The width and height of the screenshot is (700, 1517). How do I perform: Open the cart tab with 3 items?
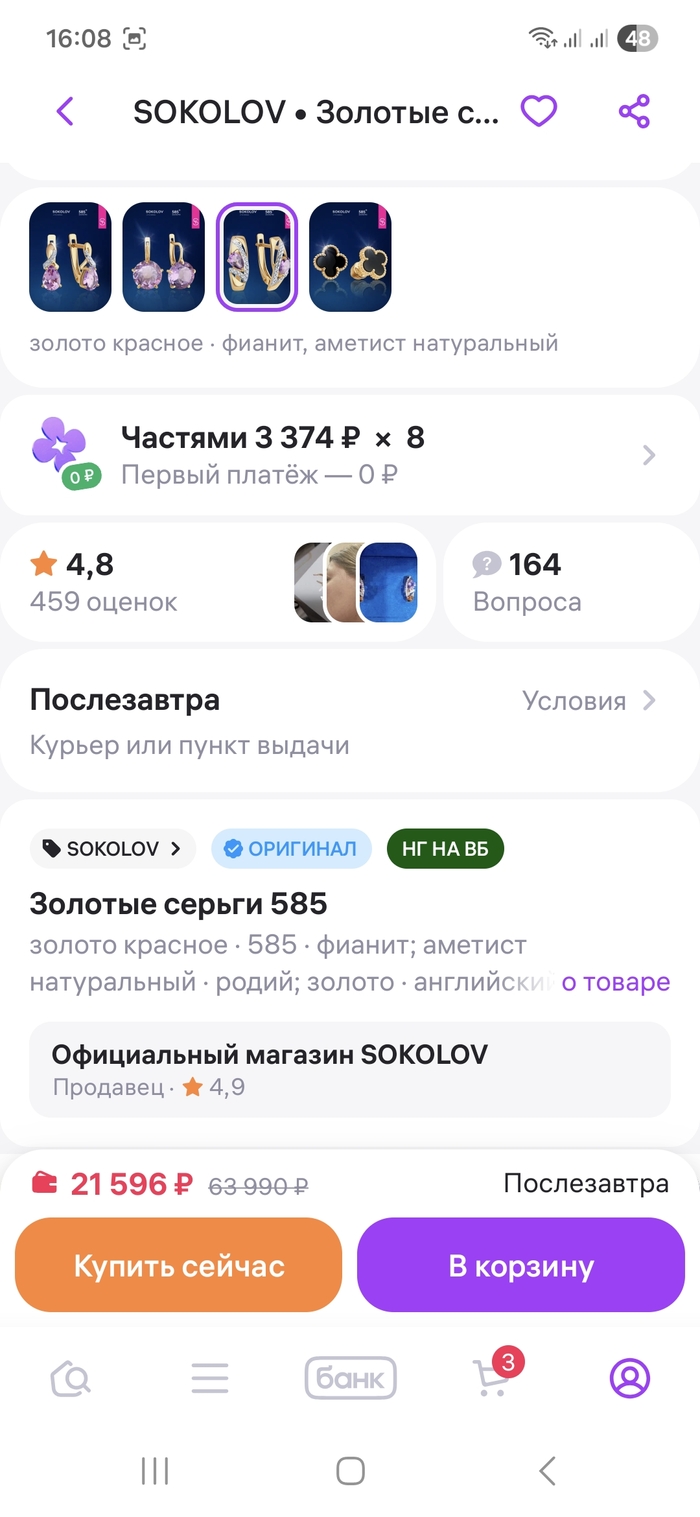[x=492, y=1379]
